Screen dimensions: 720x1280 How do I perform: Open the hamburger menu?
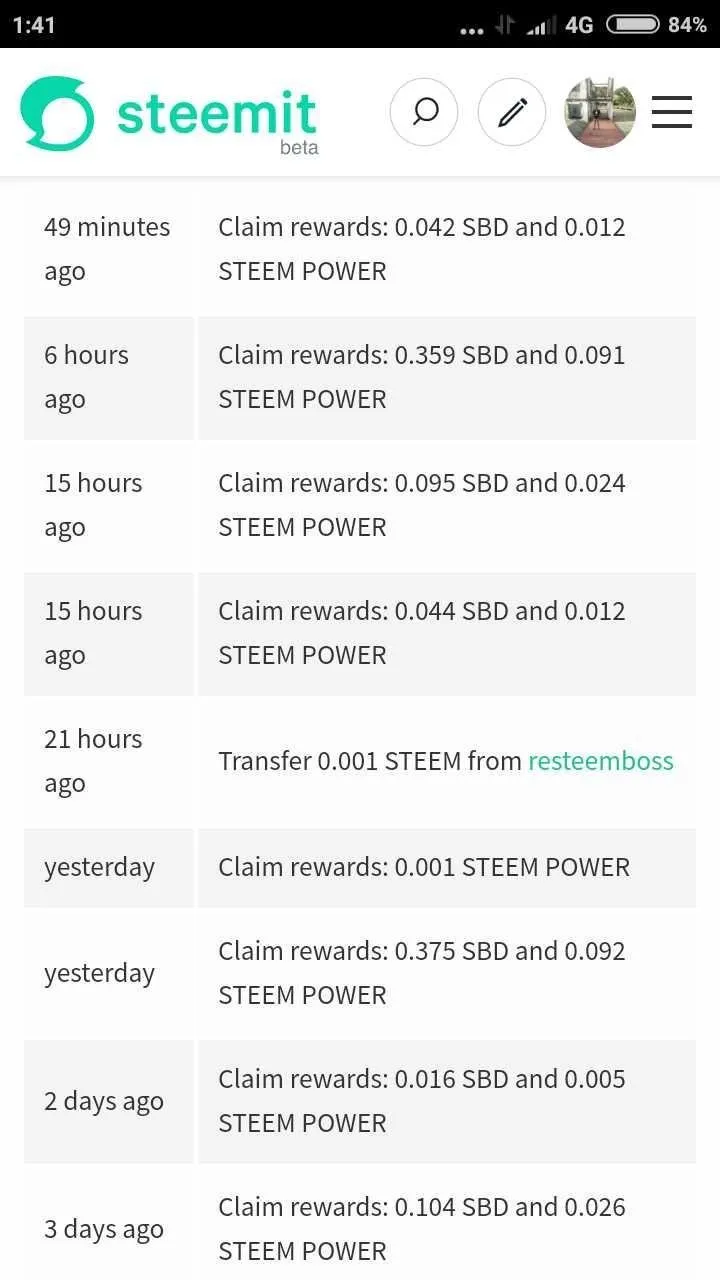coord(672,112)
